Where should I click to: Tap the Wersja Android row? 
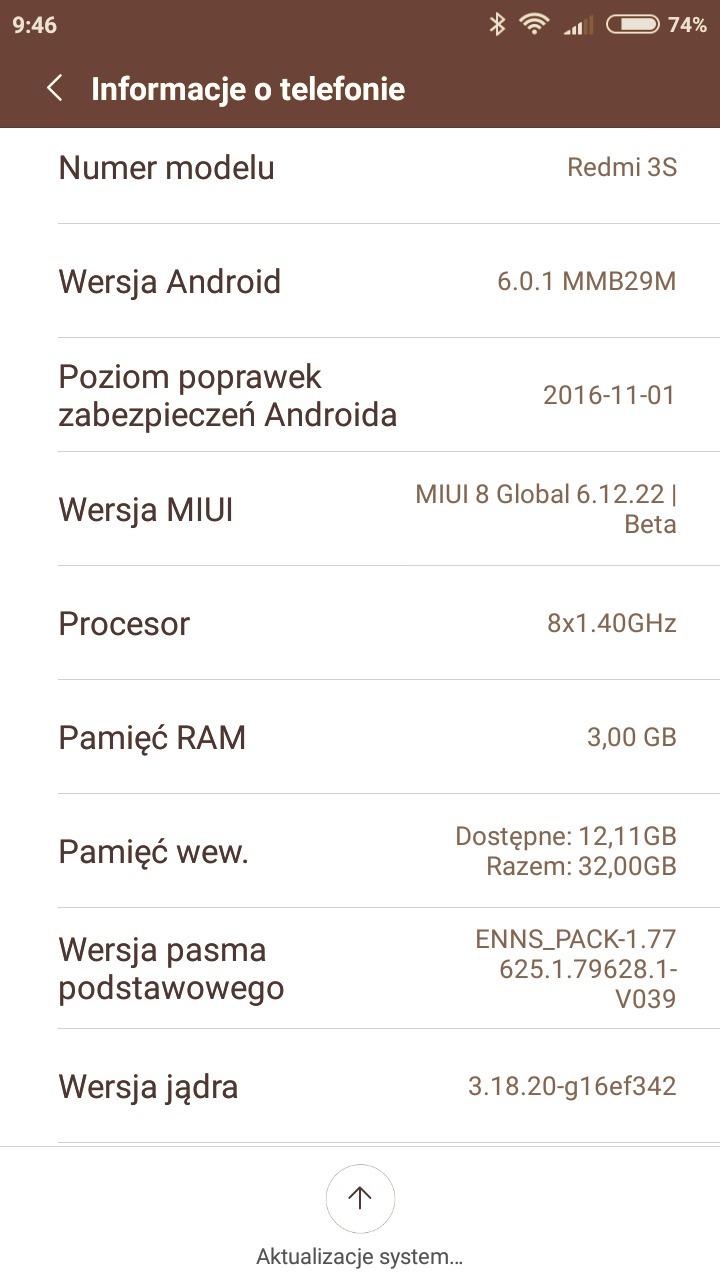(360, 282)
